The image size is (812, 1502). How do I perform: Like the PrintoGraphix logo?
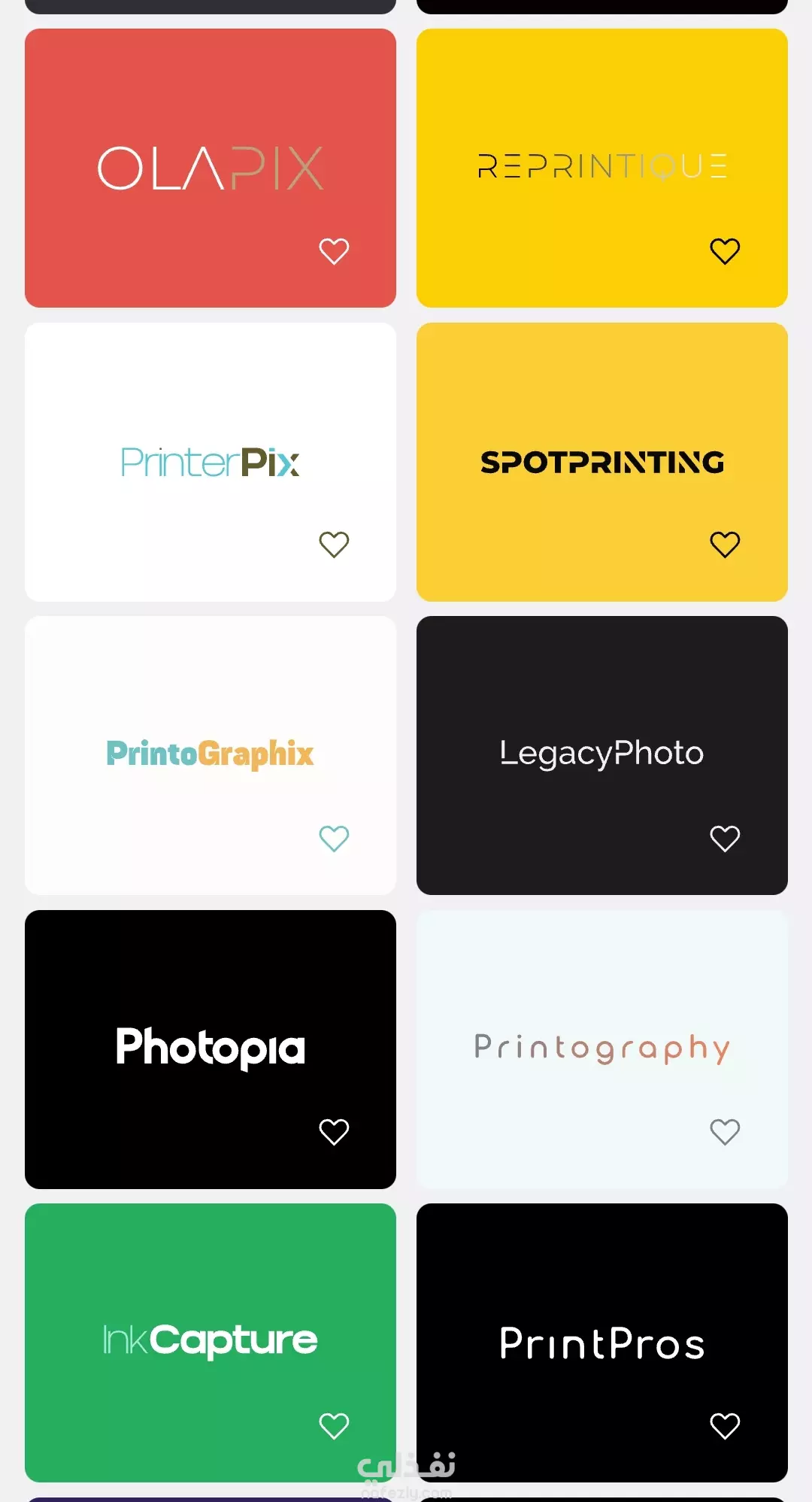pyautogui.click(x=334, y=839)
